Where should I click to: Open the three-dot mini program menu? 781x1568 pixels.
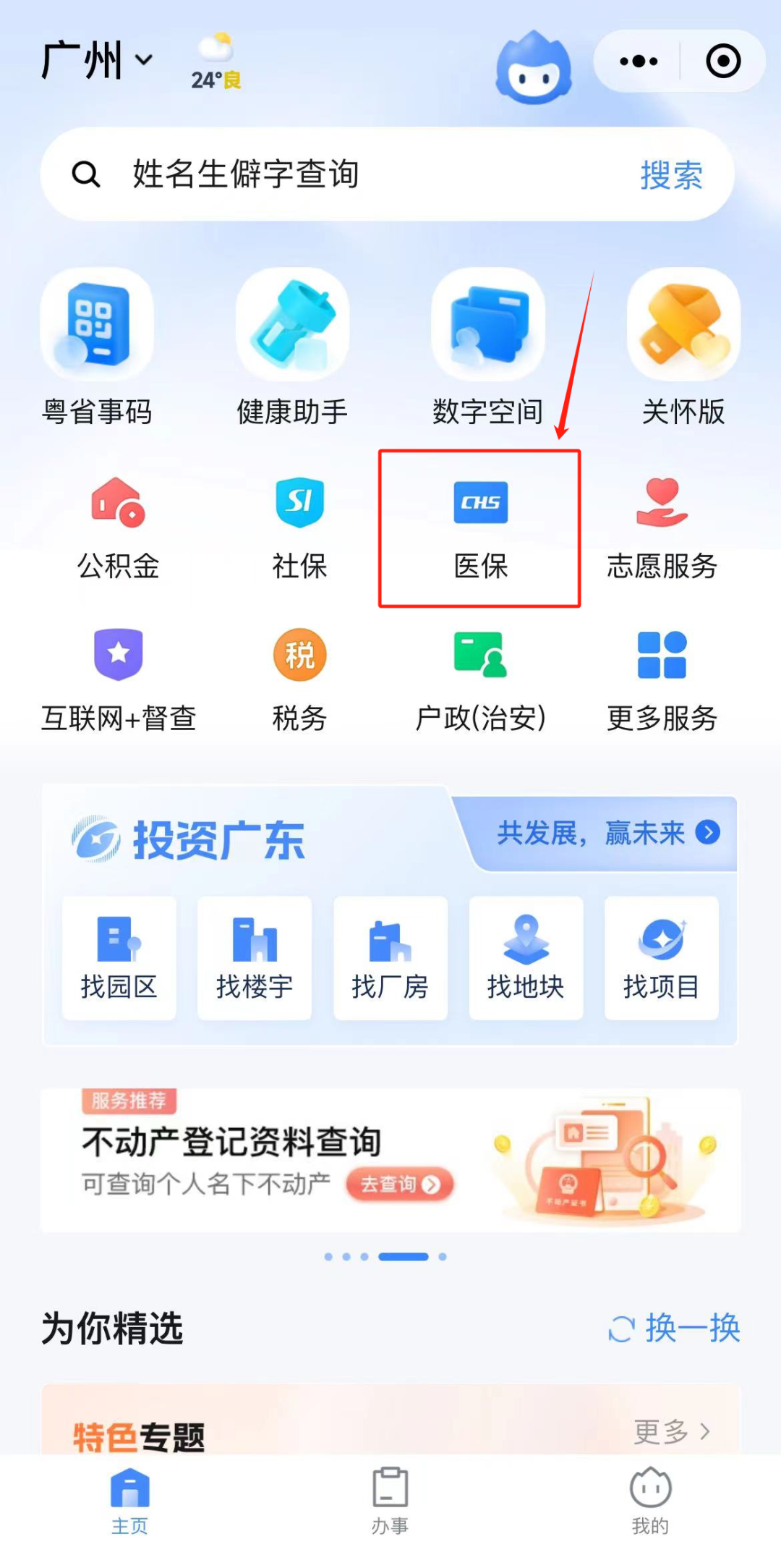click(x=639, y=62)
